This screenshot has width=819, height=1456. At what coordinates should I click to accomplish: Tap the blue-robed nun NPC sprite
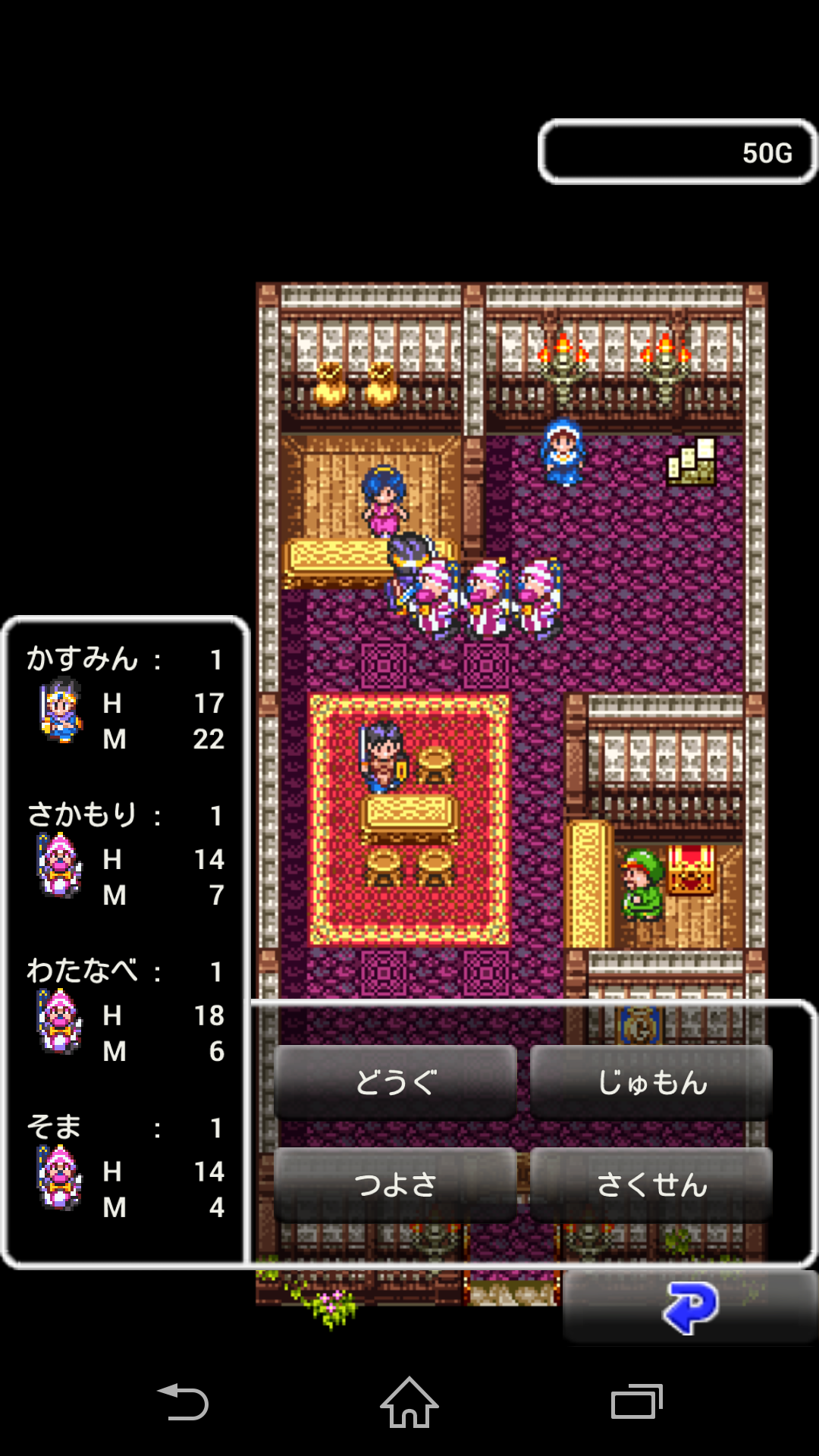coord(562,451)
